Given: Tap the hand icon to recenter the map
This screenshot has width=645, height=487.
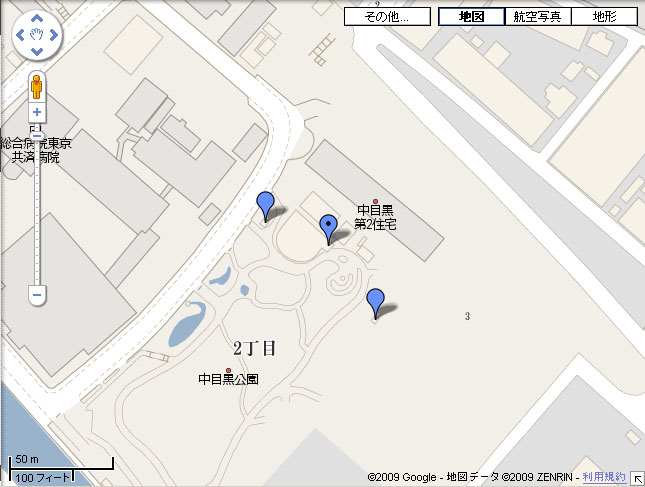Looking at the screenshot, I should point(37,37).
